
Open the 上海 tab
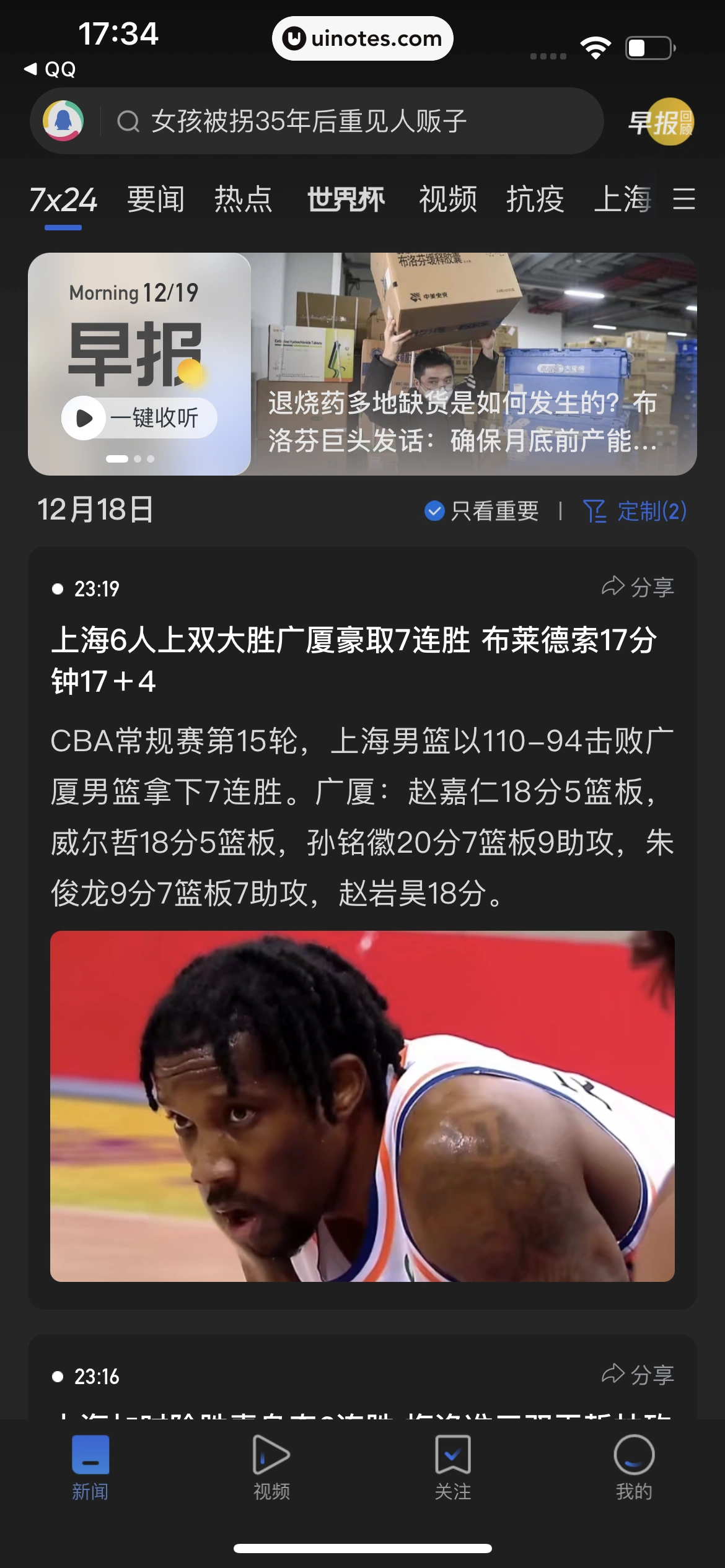623,200
